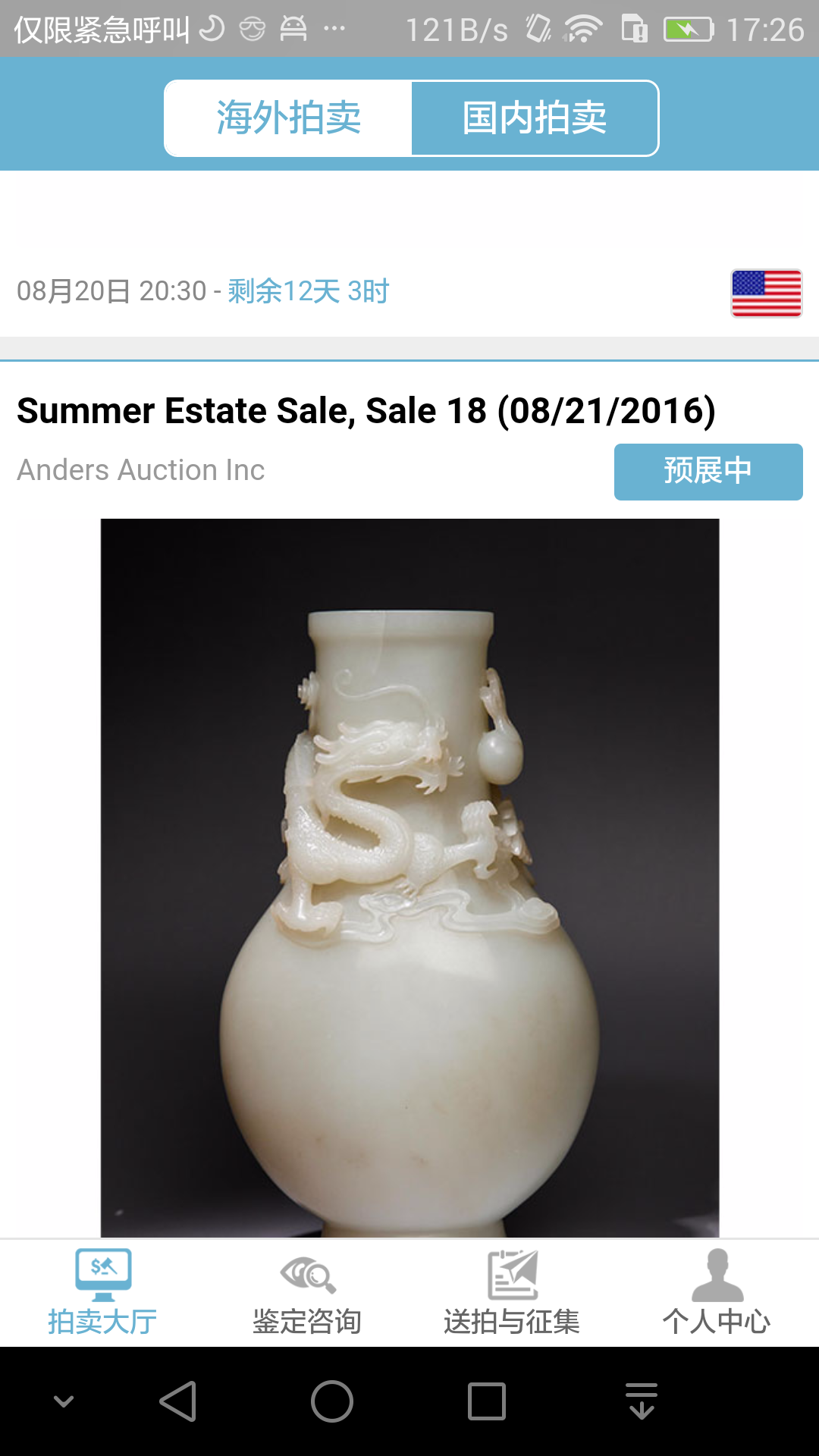Switch to the 海外拍卖 tab

[x=288, y=118]
